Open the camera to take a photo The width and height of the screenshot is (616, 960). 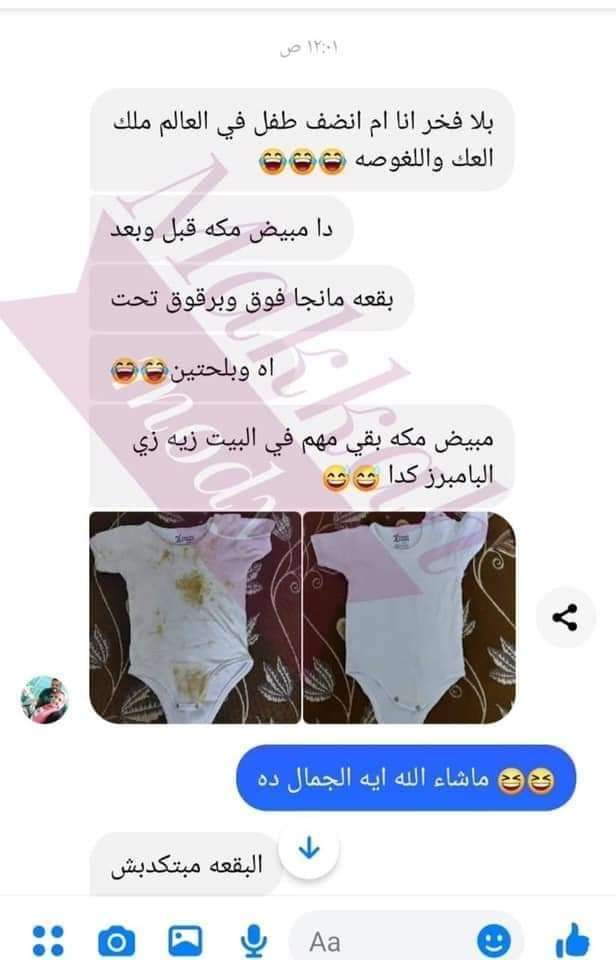[116, 940]
